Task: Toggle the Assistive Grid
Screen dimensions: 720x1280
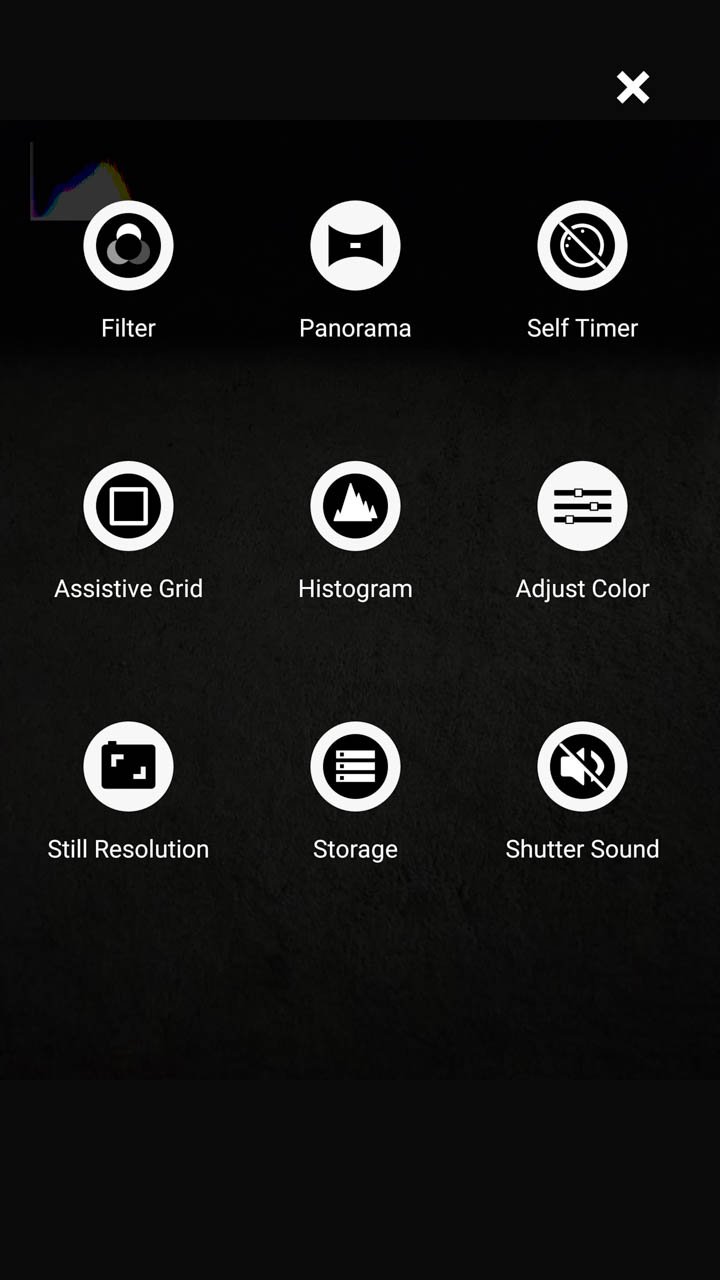Action: click(128, 506)
